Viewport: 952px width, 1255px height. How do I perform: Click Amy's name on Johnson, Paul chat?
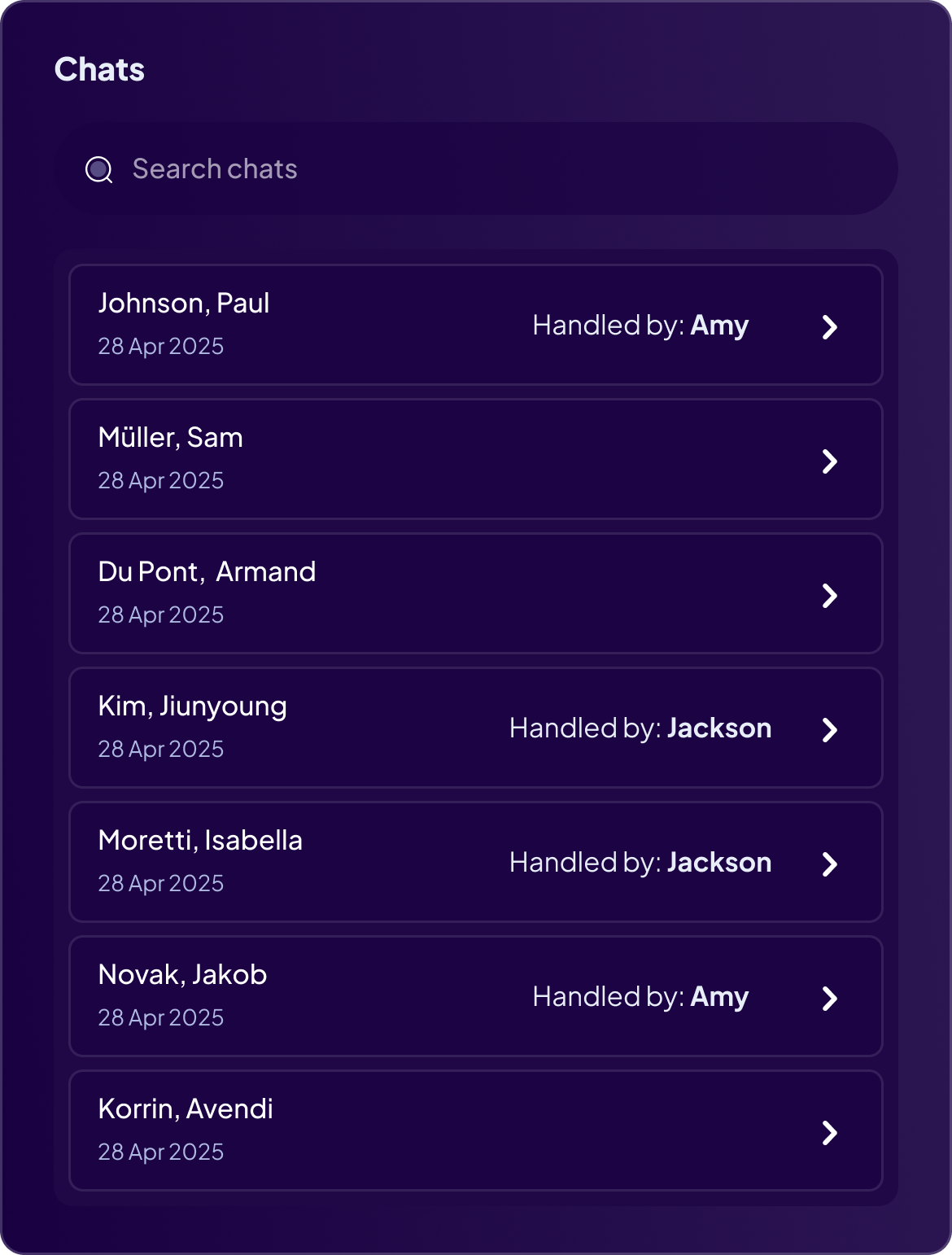click(x=719, y=325)
